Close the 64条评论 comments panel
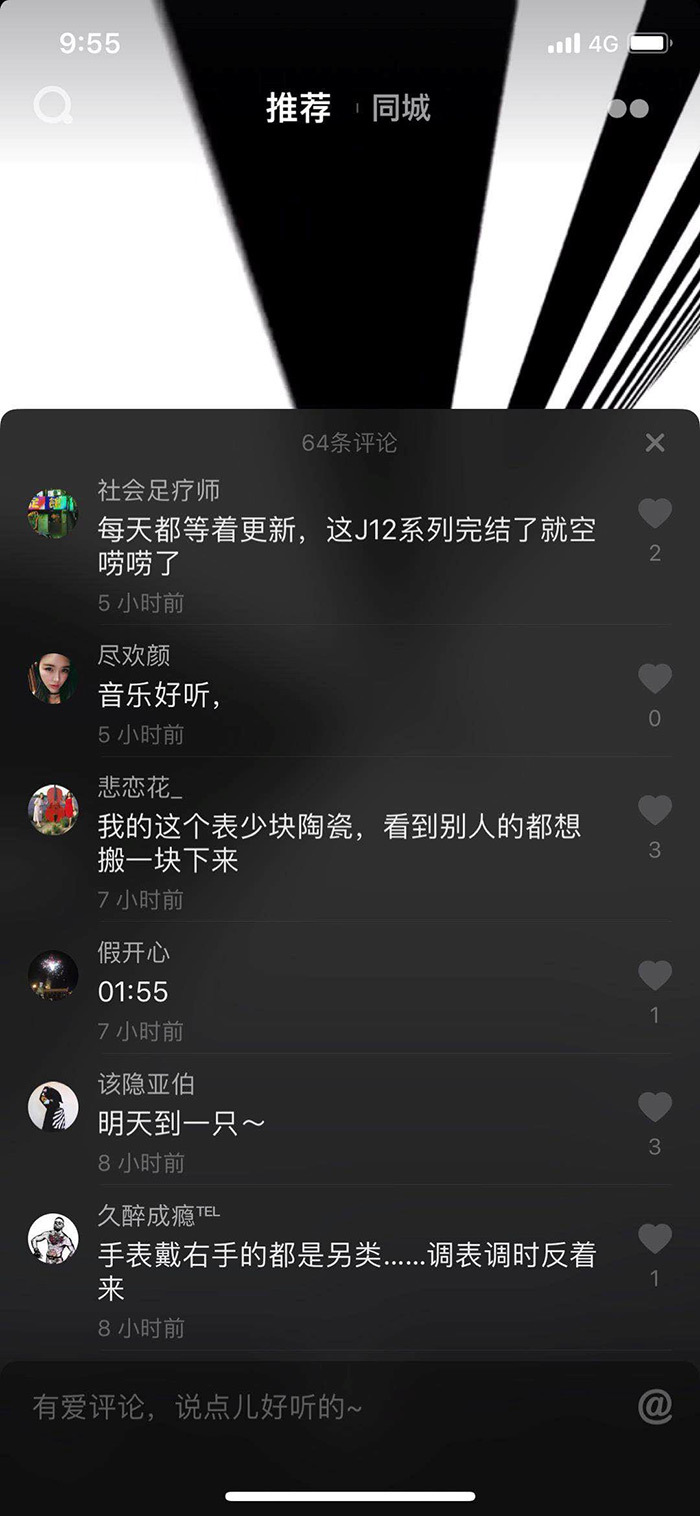Viewport: 700px width, 1516px height. (655, 442)
